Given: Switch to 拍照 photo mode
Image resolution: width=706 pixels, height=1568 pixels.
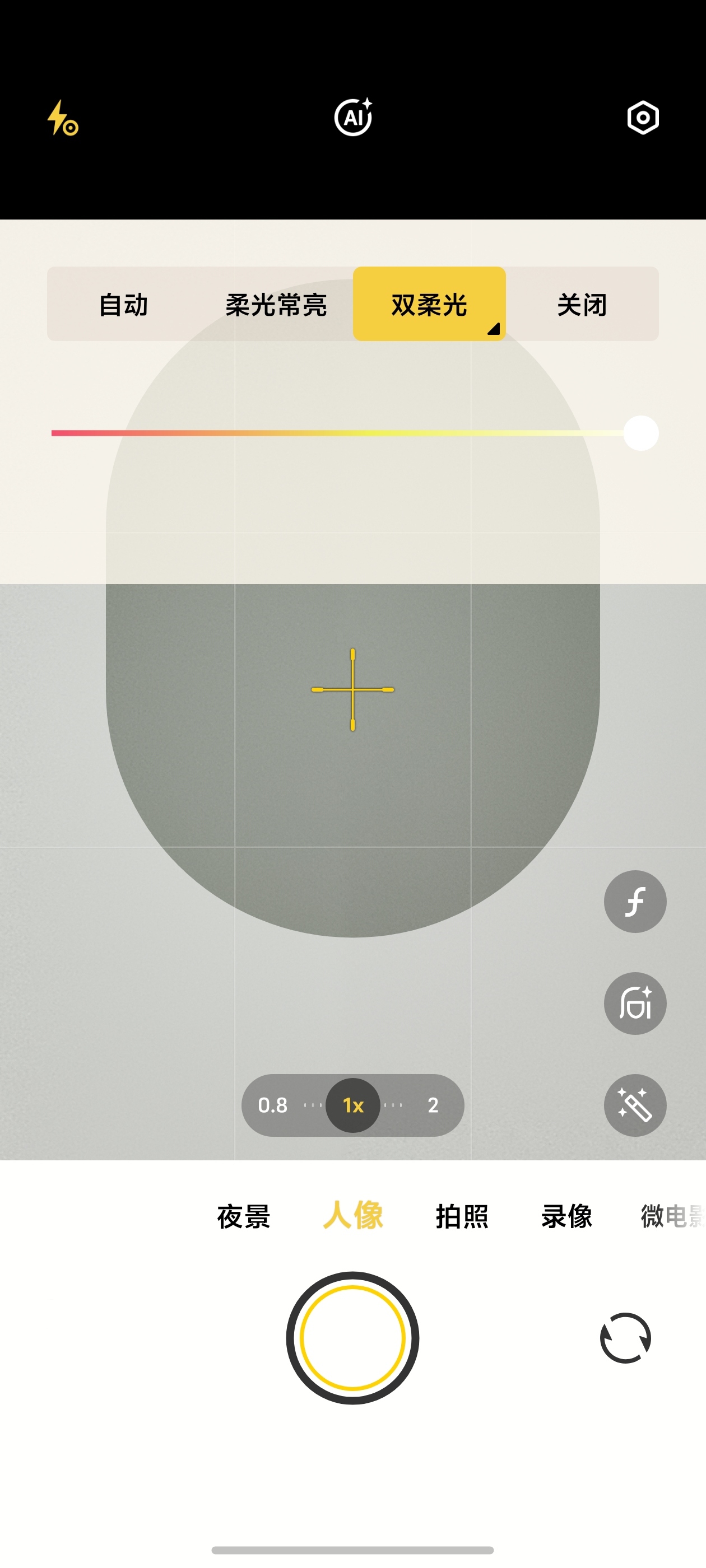Looking at the screenshot, I should (462, 1216).
